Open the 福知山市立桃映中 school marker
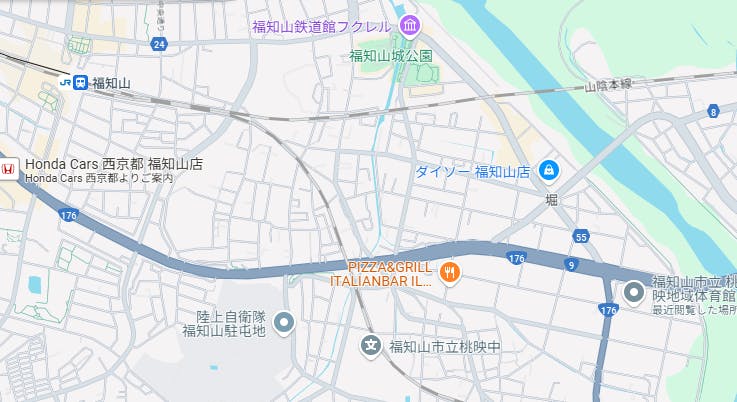Screen dimensions: 737x402 pos(371,346)
